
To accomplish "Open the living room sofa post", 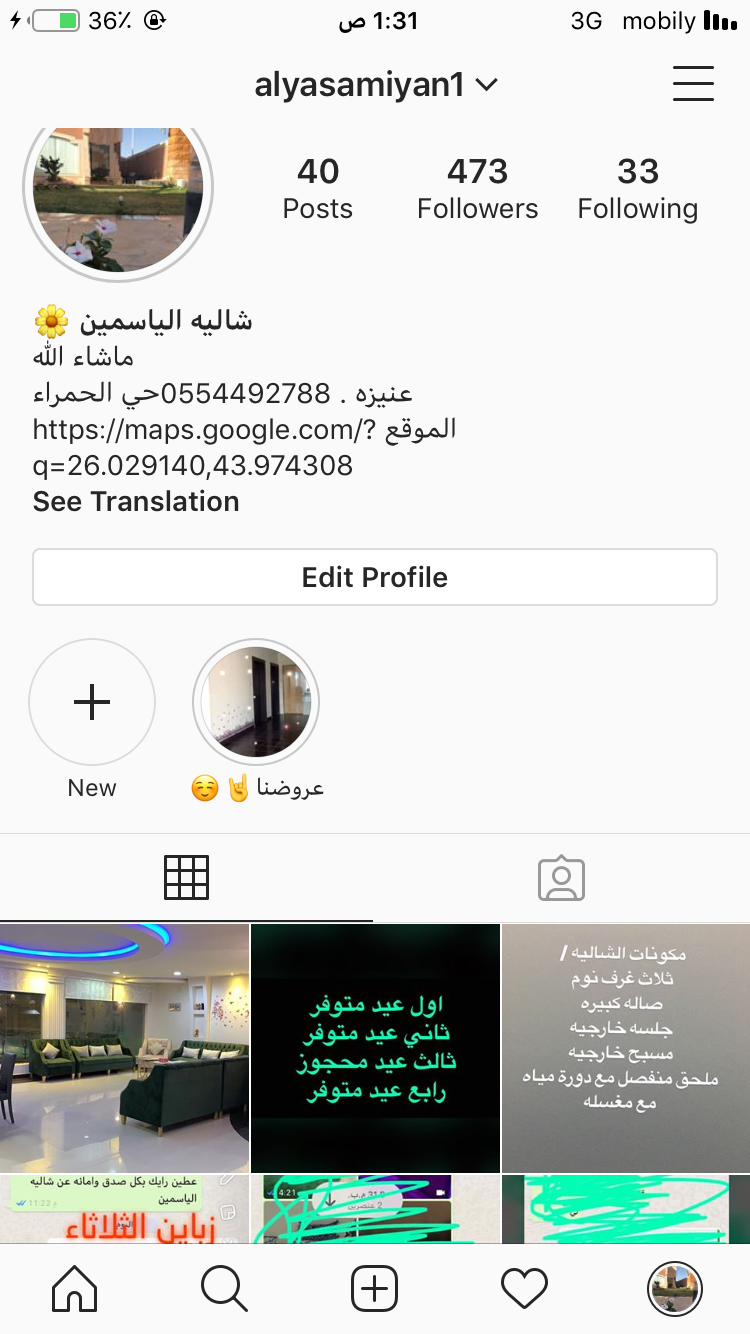I will [124, 1047].
